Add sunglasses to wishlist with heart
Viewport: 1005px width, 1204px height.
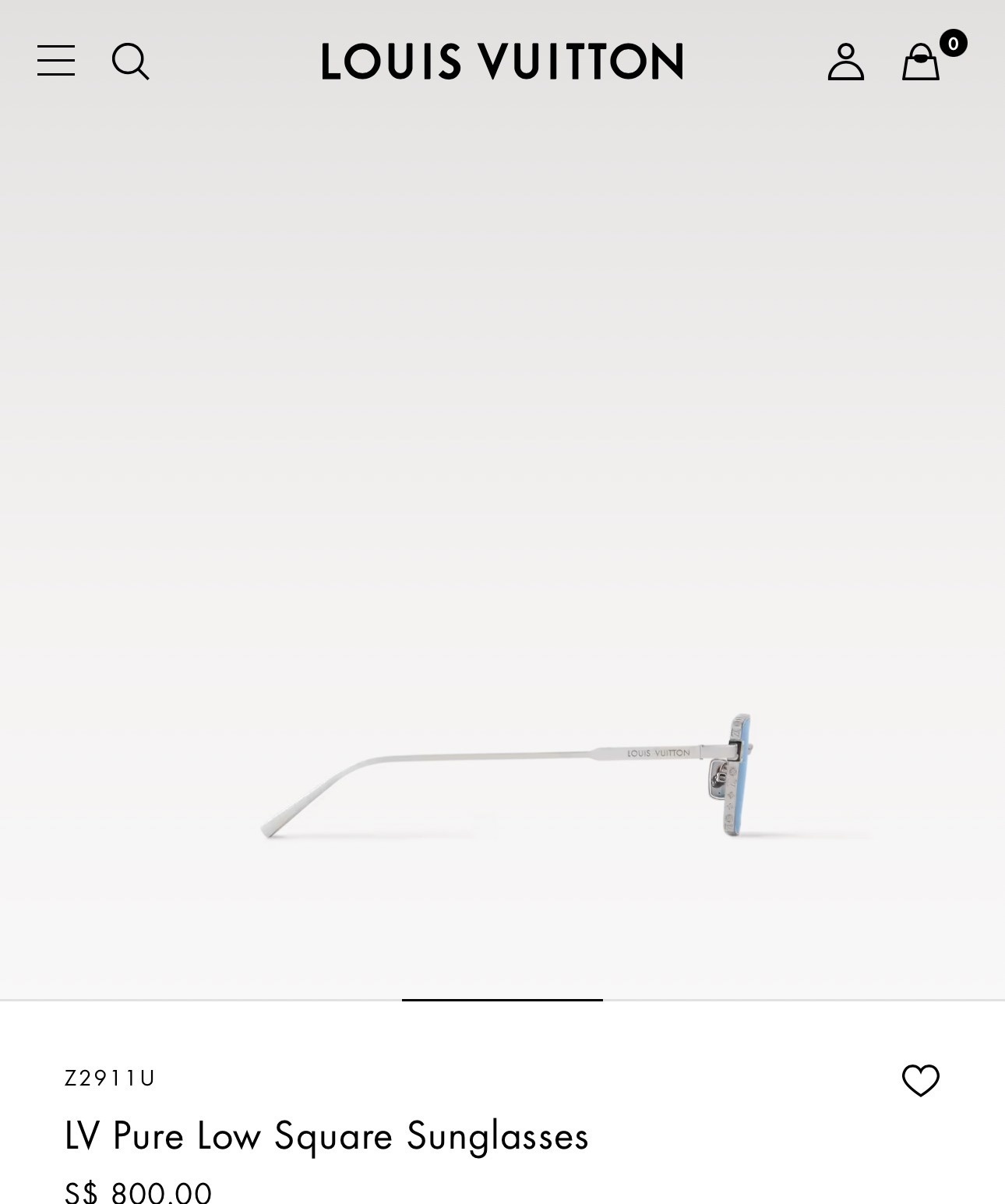[920, 1080]
